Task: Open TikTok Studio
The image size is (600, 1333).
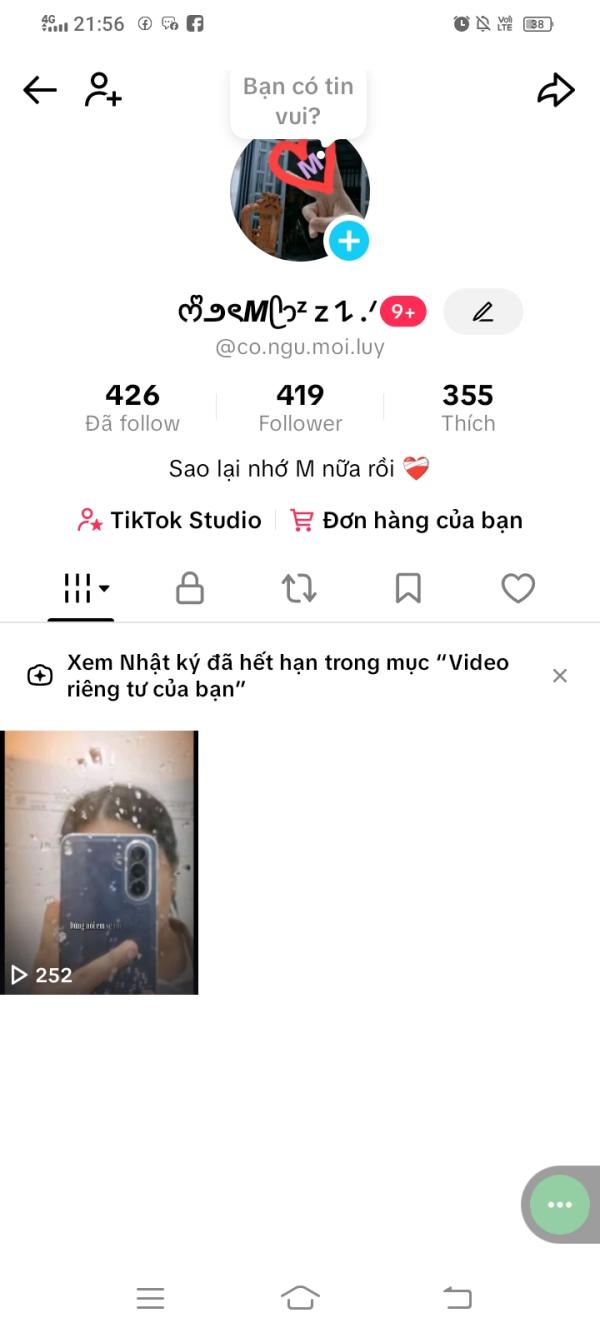Action: click(170, 520)
